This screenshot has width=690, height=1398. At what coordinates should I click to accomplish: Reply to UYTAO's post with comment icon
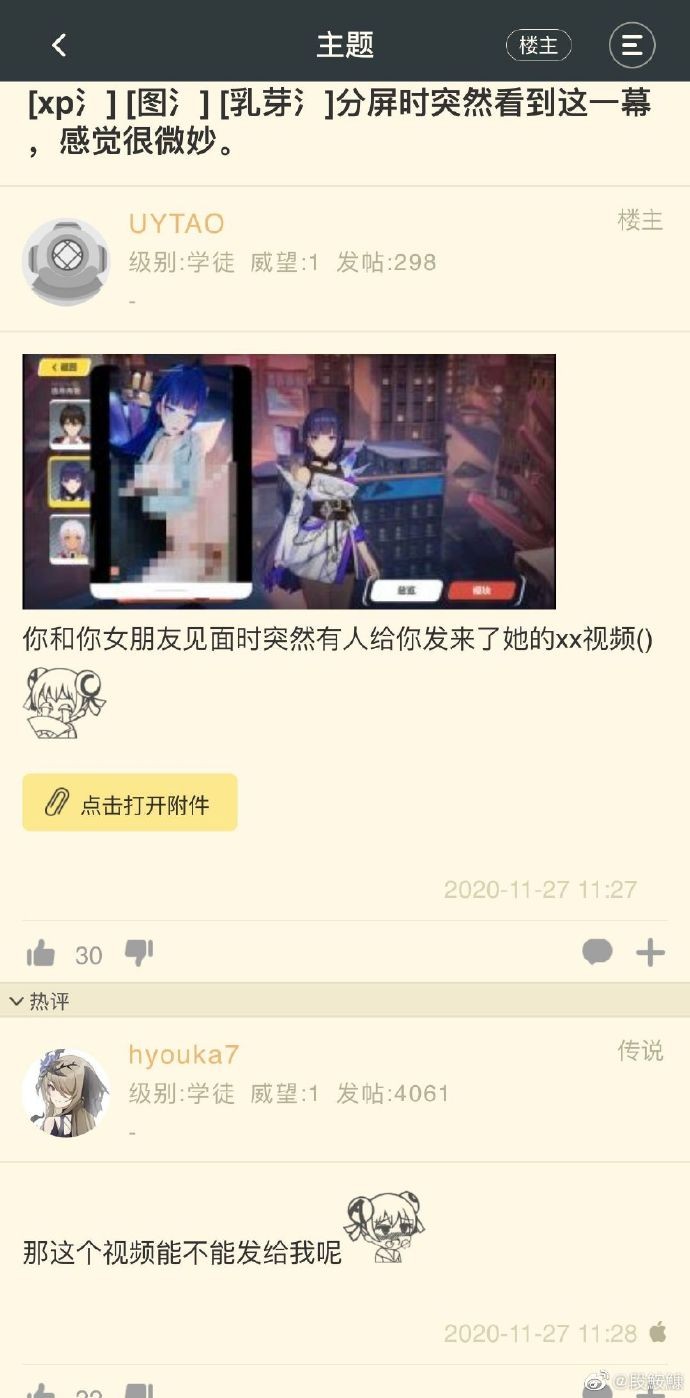[597, 952]
